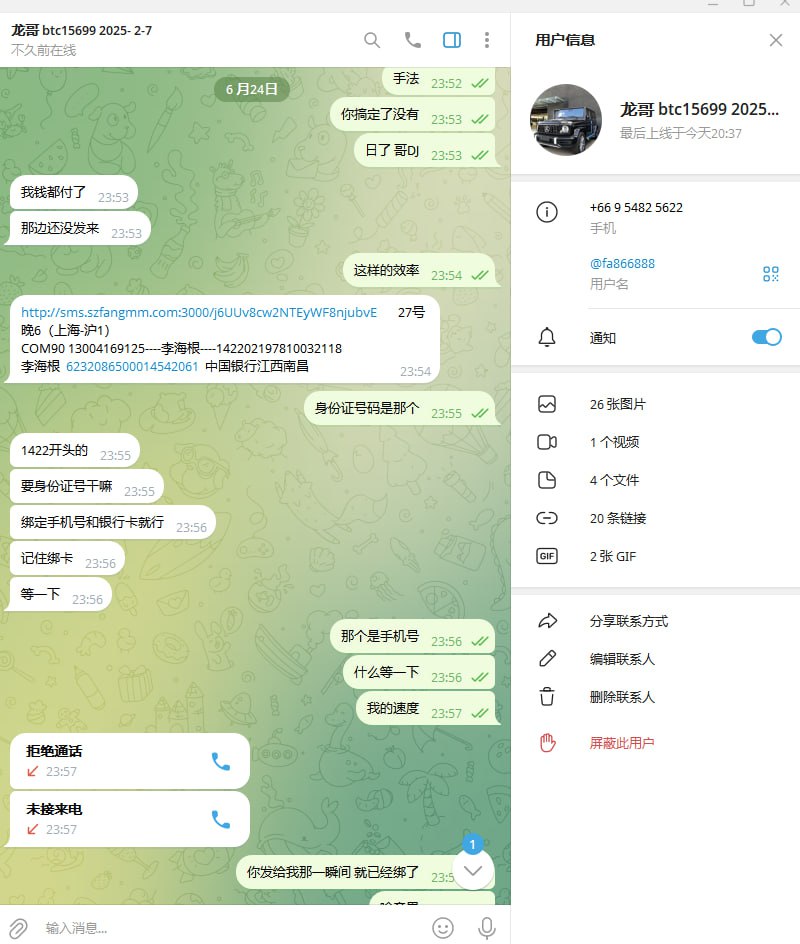800x944 pixels.
Task: Start a voice call with 龙哥
Action: tap(412, 40)
